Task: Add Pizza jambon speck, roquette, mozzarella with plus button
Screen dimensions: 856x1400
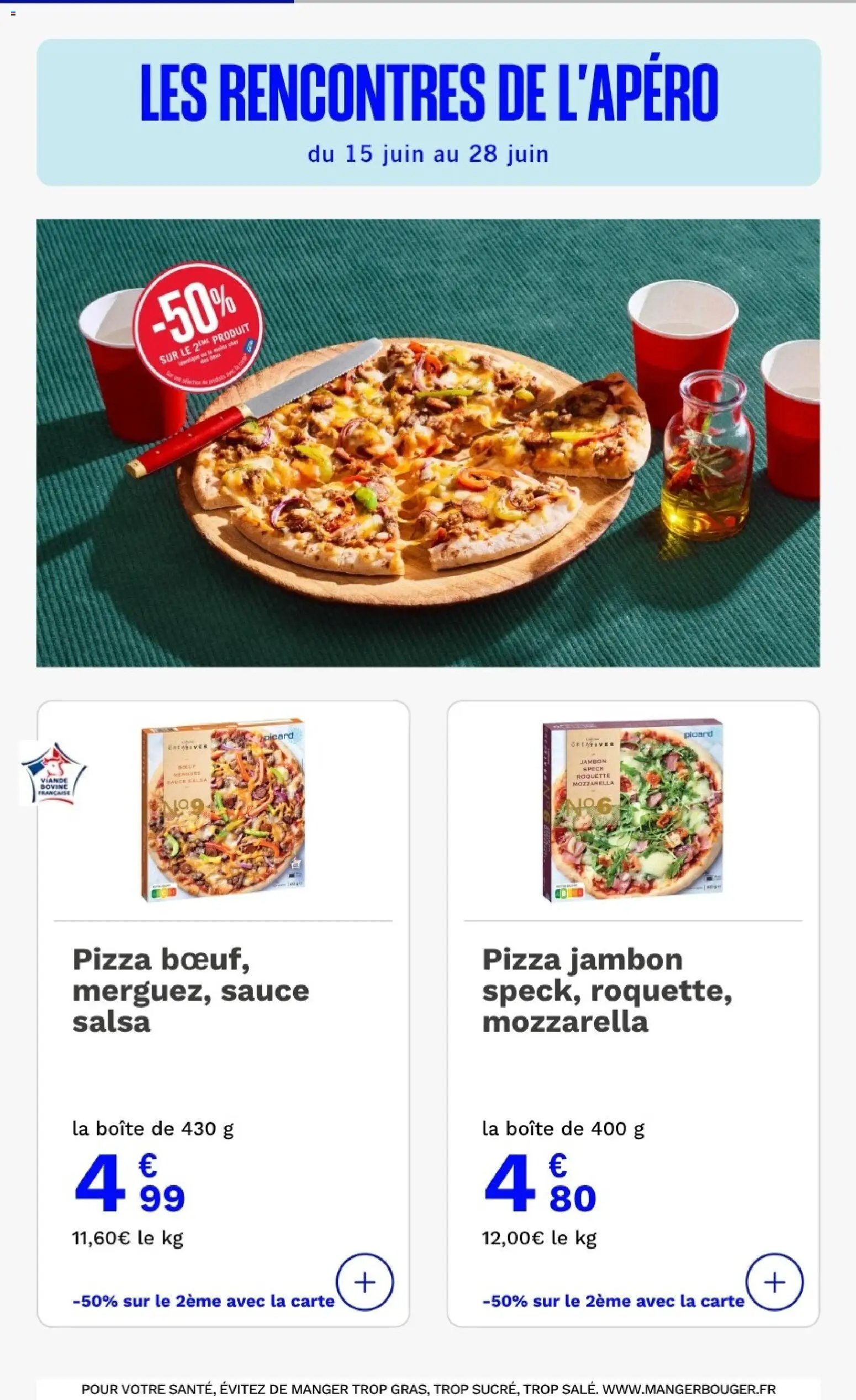Action: click(x=775, y=1282)
